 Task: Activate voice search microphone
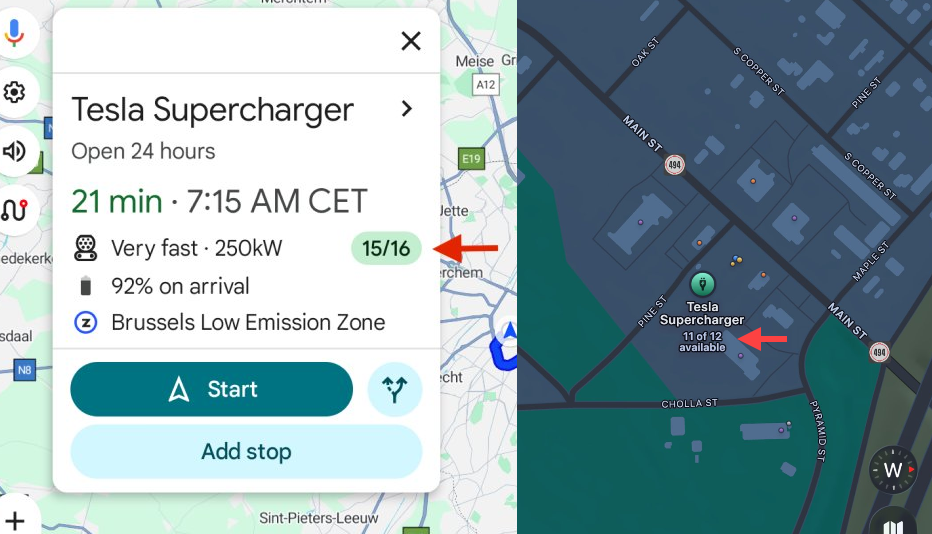[15, 33]
